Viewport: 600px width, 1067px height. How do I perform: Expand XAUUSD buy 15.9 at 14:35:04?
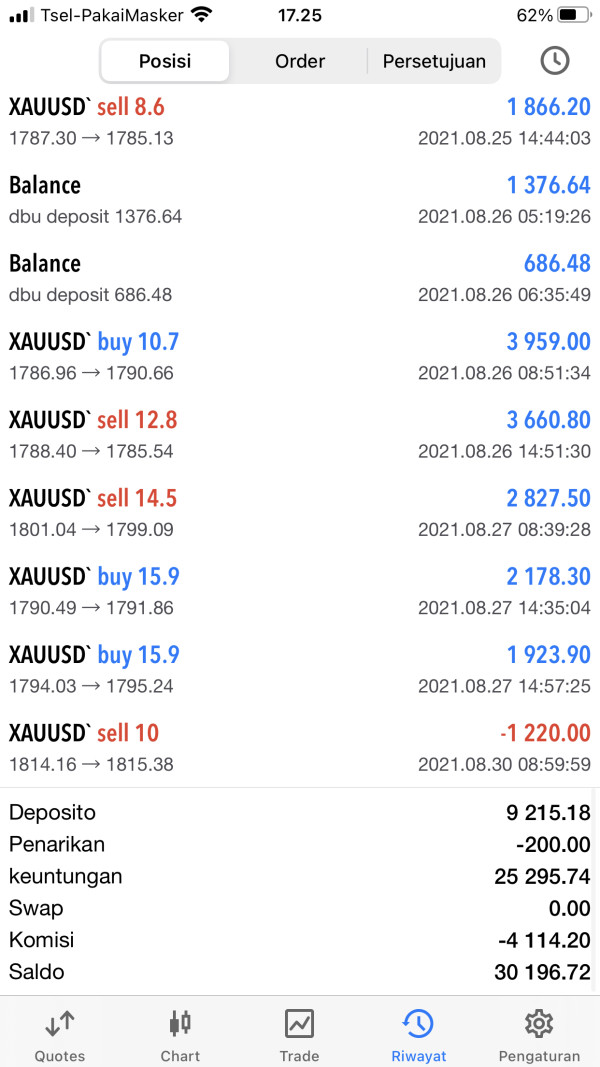[300, 591]
